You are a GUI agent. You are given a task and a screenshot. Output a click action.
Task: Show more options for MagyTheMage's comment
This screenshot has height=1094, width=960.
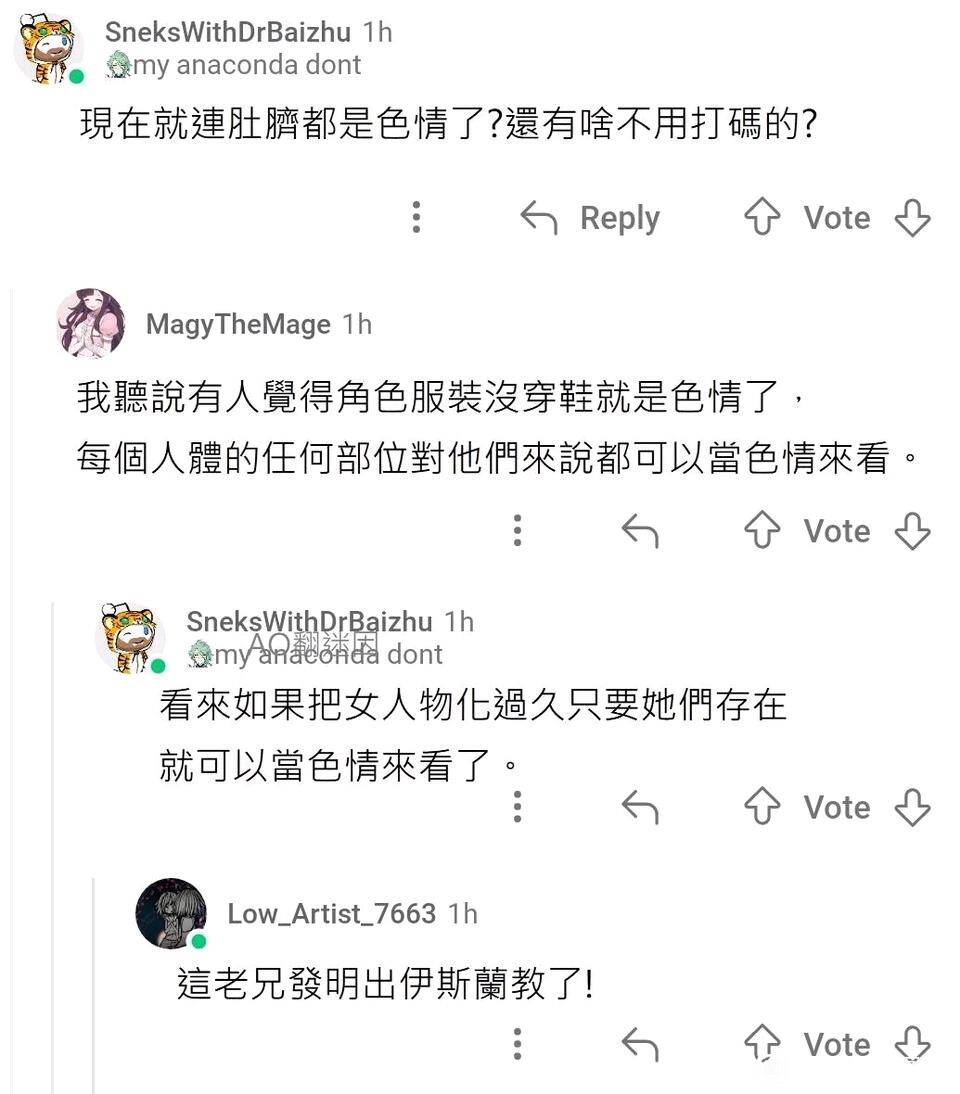(x=517, y=531)
